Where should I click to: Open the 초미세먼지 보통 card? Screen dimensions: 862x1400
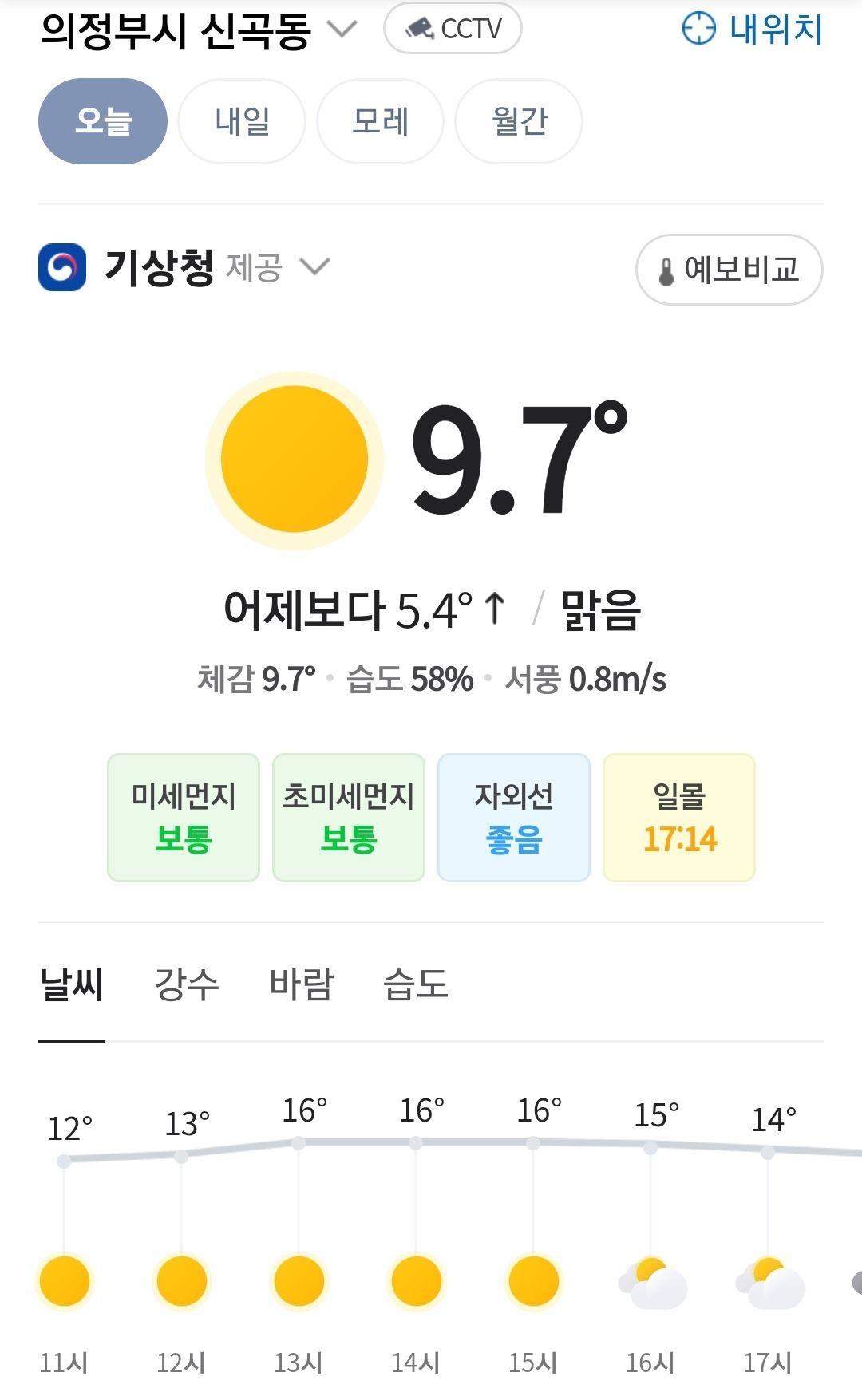[349, 818]
